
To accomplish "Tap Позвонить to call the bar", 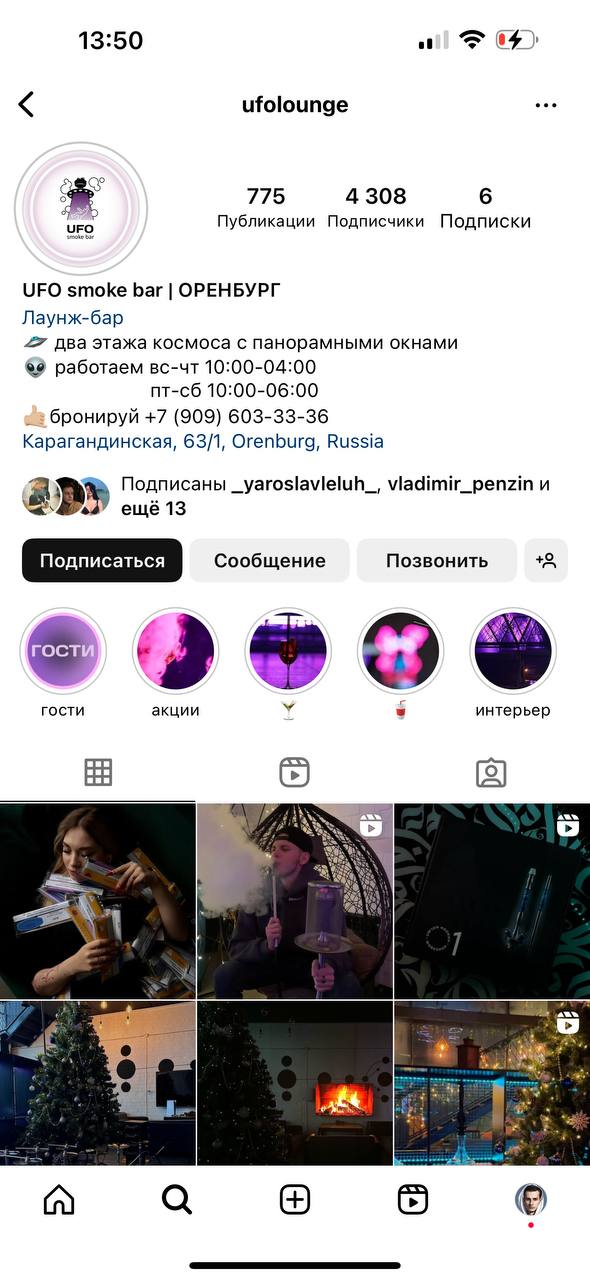I will (x=437, y=560).
